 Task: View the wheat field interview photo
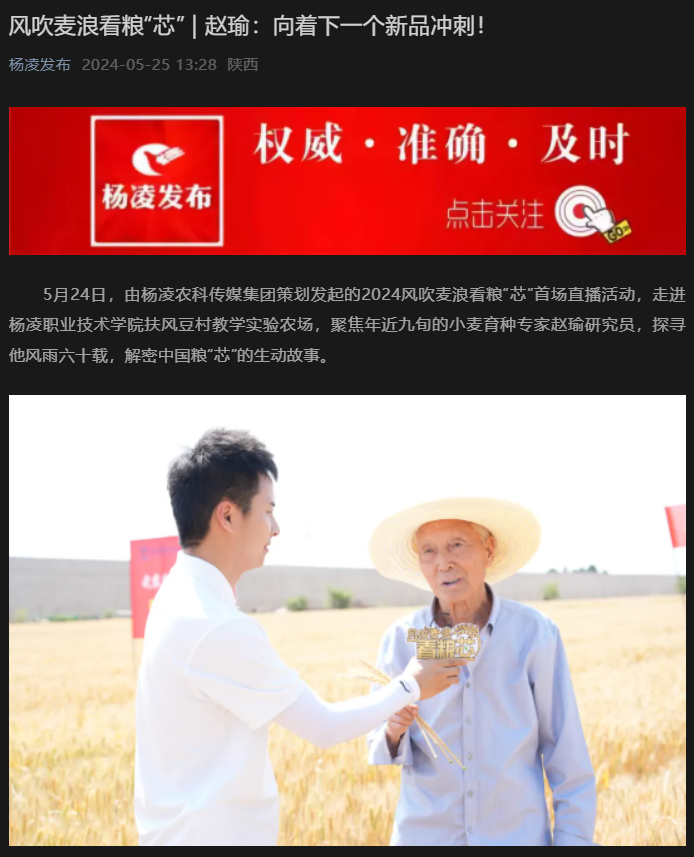[x=347, y=620]
